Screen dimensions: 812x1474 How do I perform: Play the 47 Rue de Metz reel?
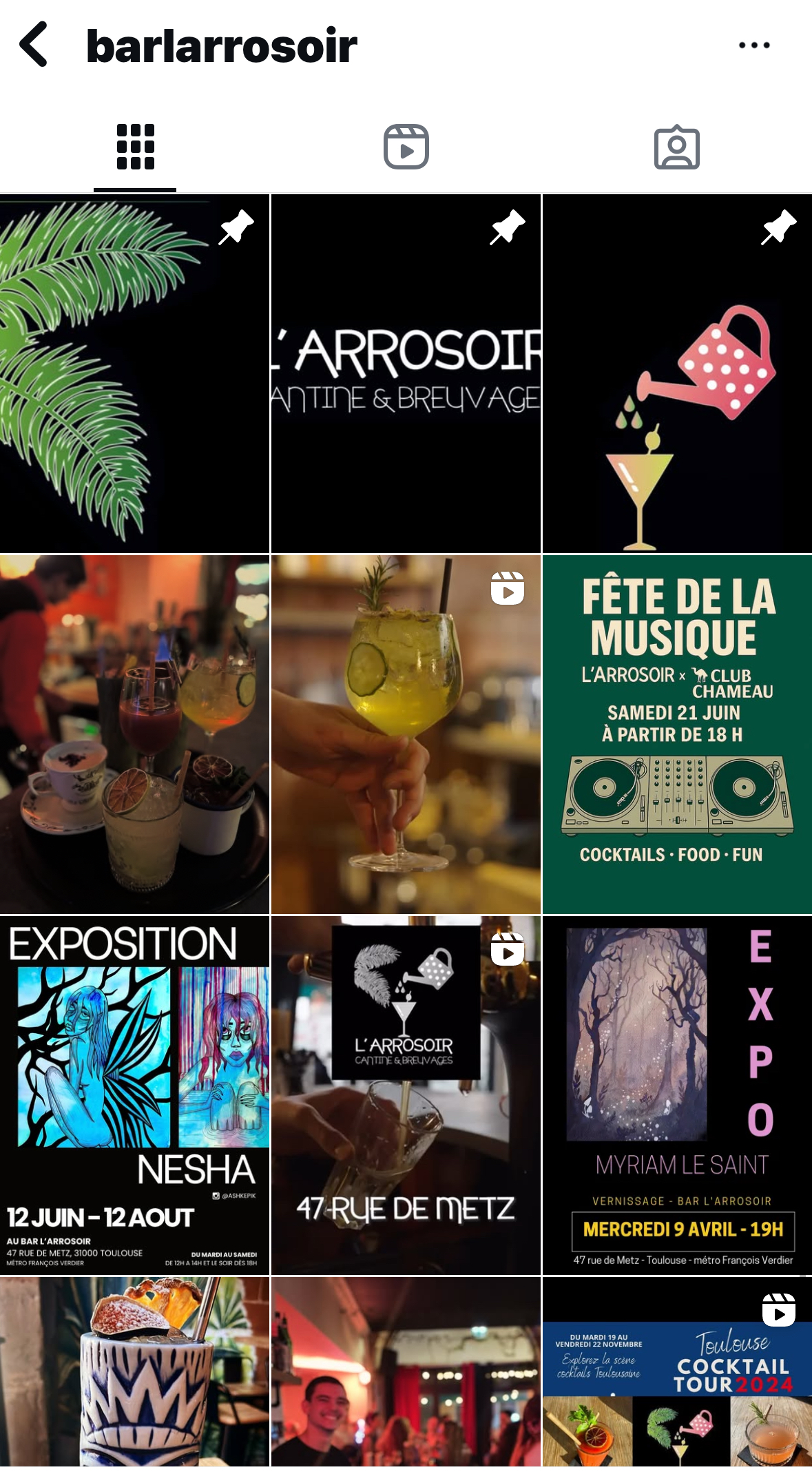tap(406, 1095)
